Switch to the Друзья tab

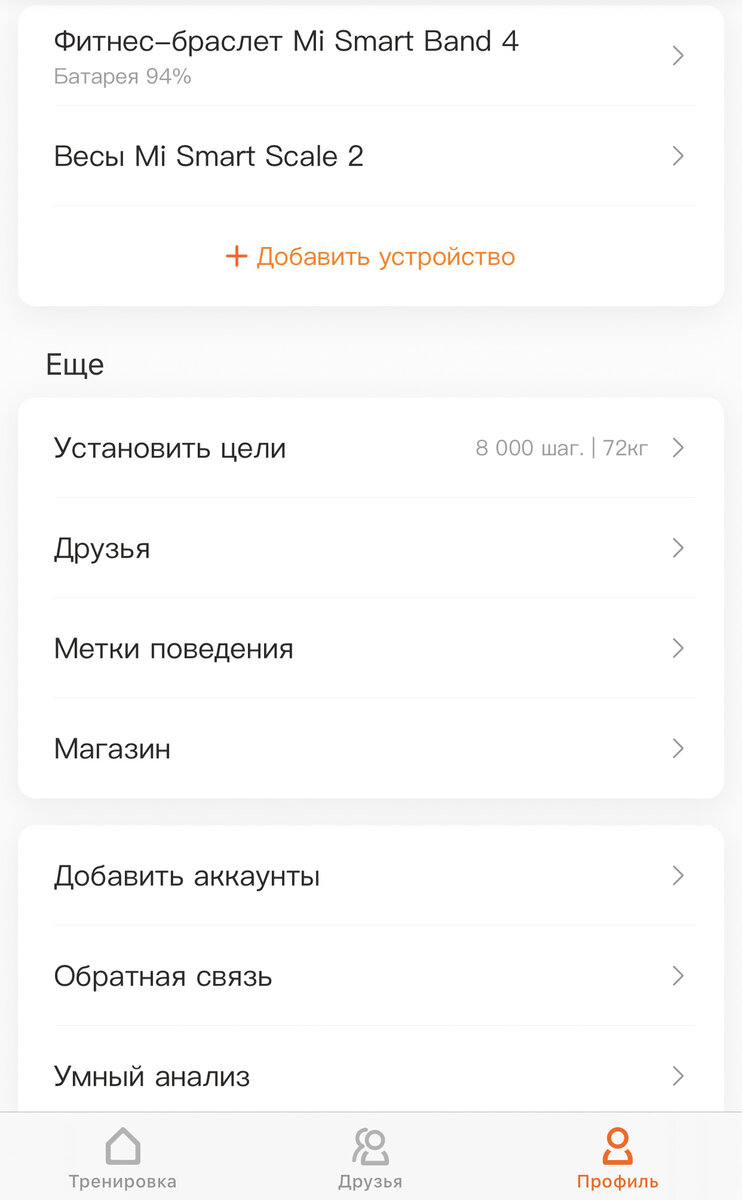pyautogui.click(x=371, y=1160)
